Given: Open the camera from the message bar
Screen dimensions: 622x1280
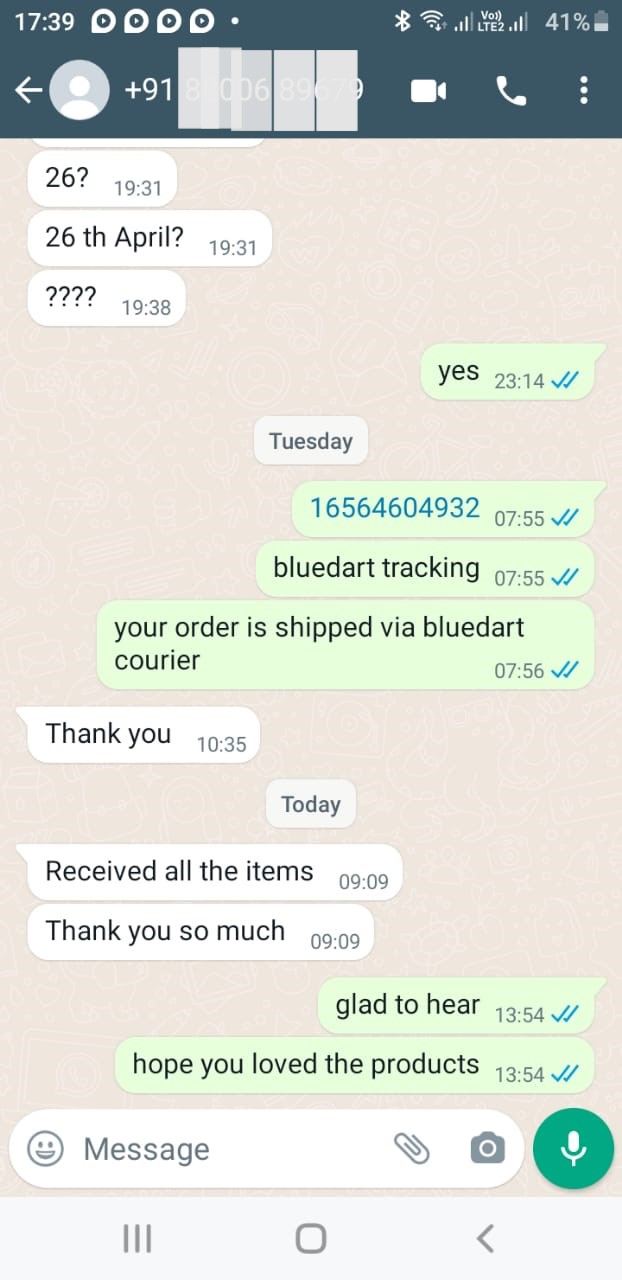Looking at the screenshot, I should tap(487, 1149).
